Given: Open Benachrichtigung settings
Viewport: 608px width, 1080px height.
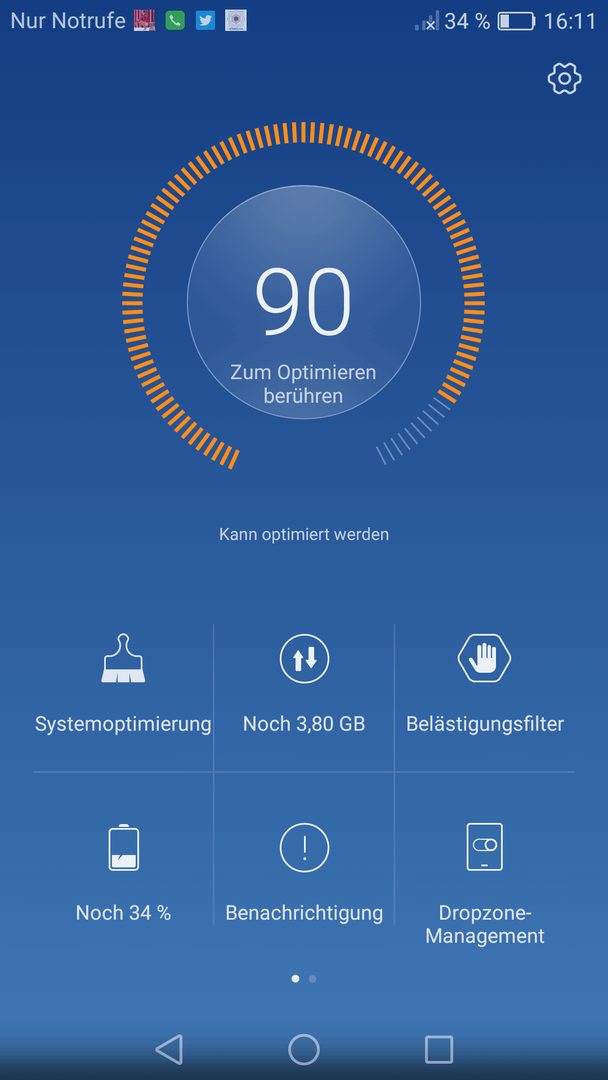Looking at the screenshot, I should click(304, 871).
